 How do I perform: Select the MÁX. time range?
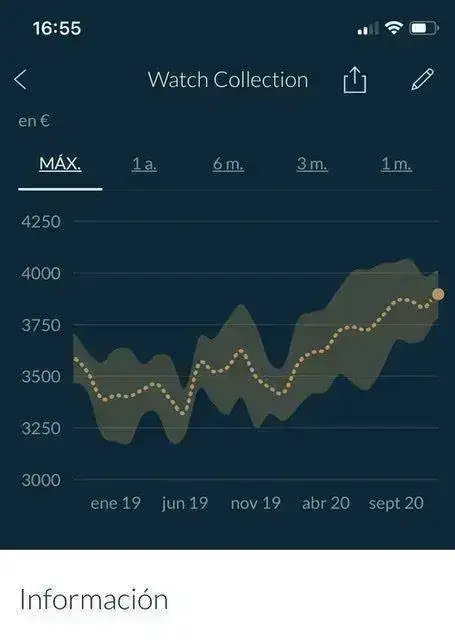[x=60, y=164]
